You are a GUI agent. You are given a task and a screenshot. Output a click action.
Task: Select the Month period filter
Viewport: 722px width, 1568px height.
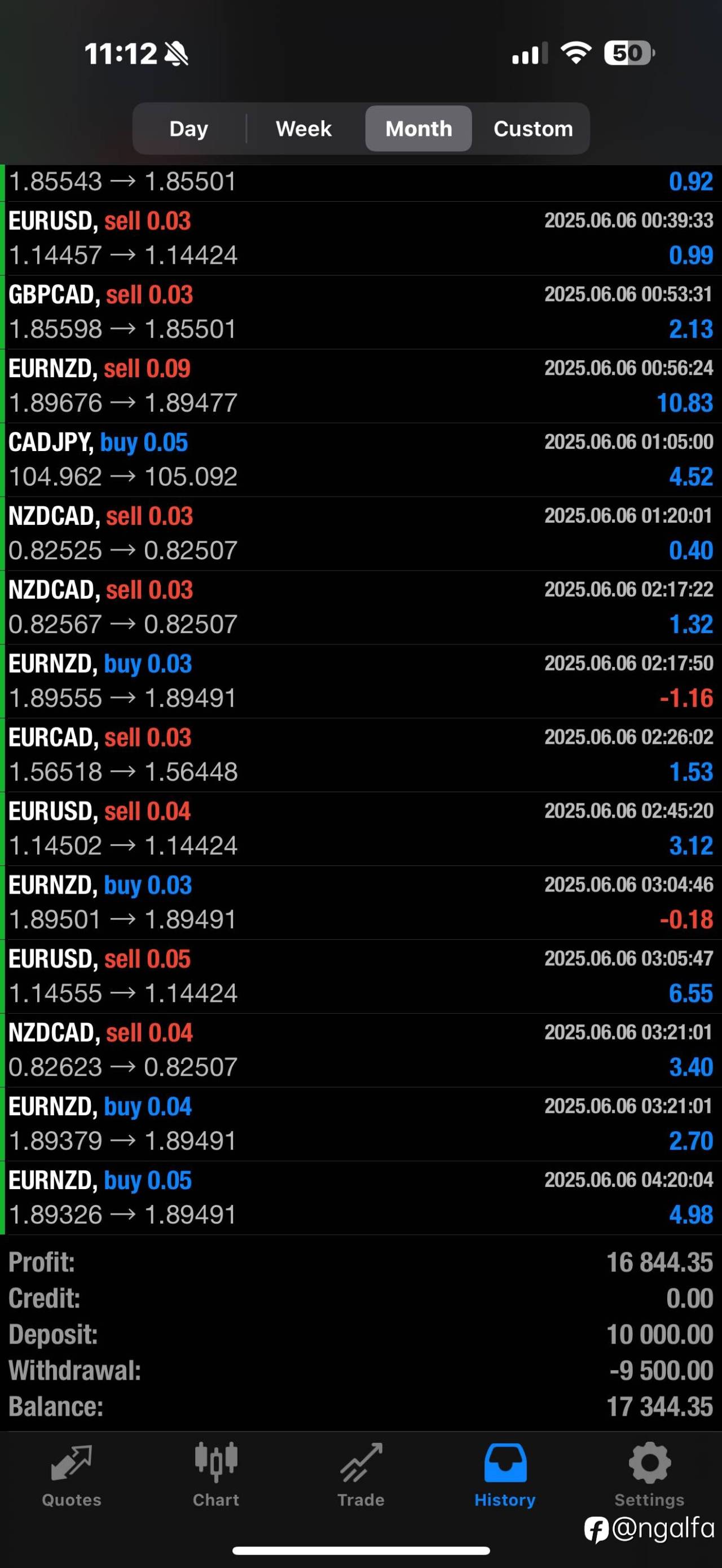click(x=418, y=129)
